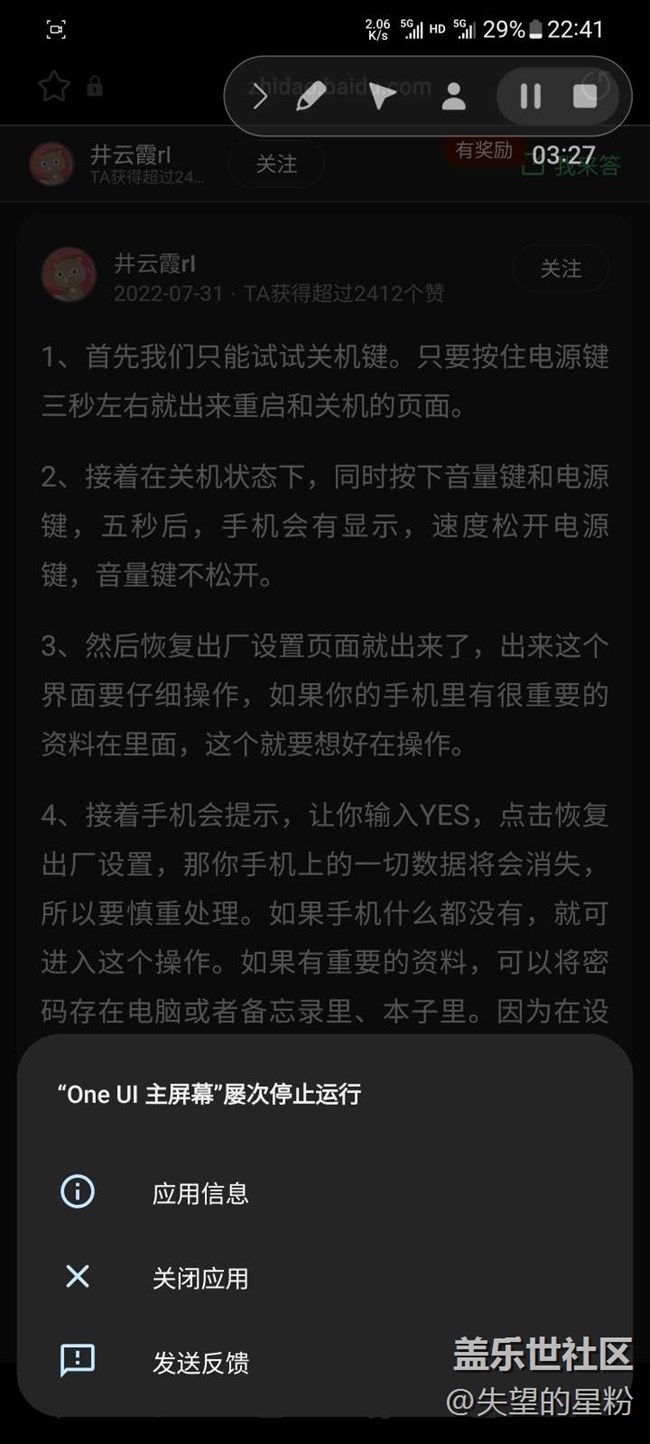The image size is (650, 1444).
Task: Bookmark this page with the star icon
Action: pyautogui.click(x=53, y=87)
